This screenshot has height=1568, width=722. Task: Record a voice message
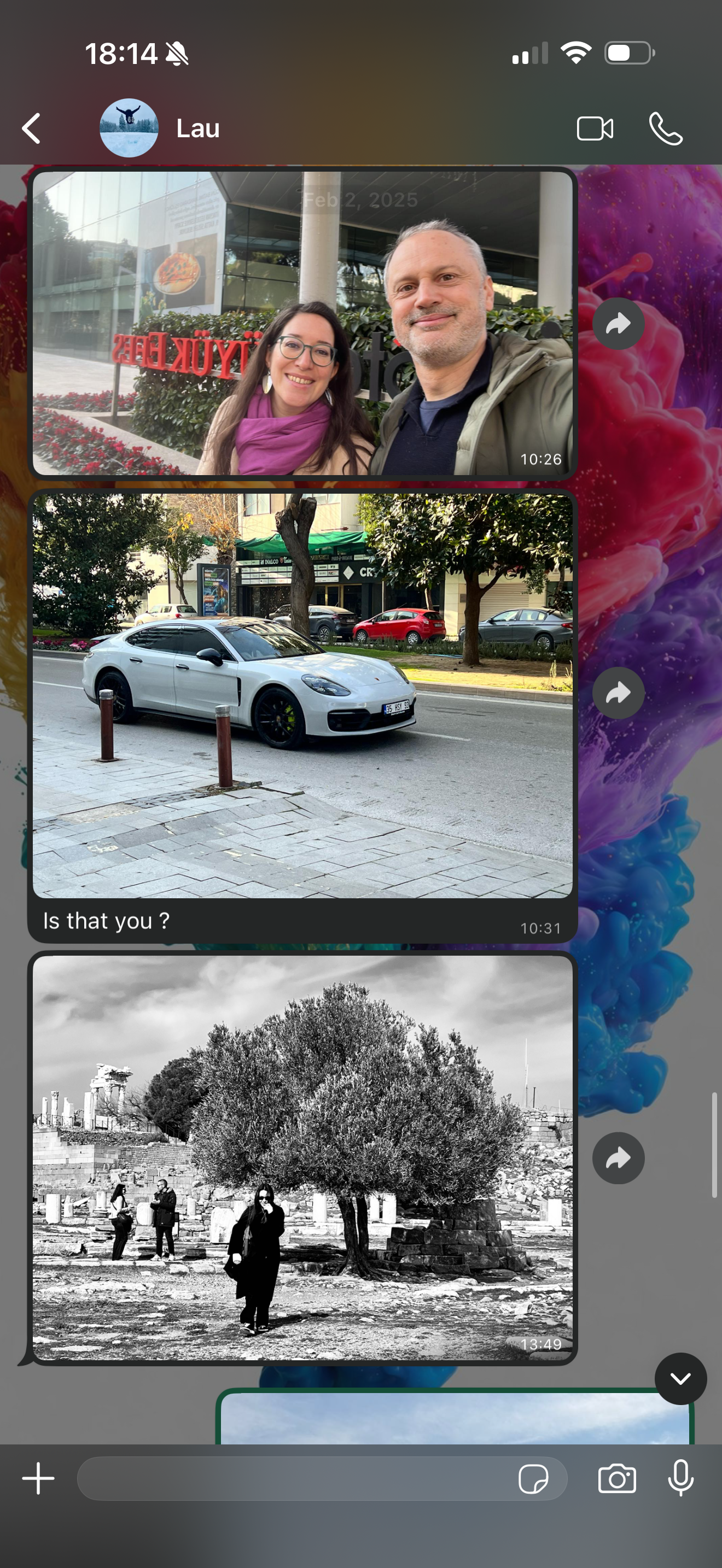pos(680,1478)
